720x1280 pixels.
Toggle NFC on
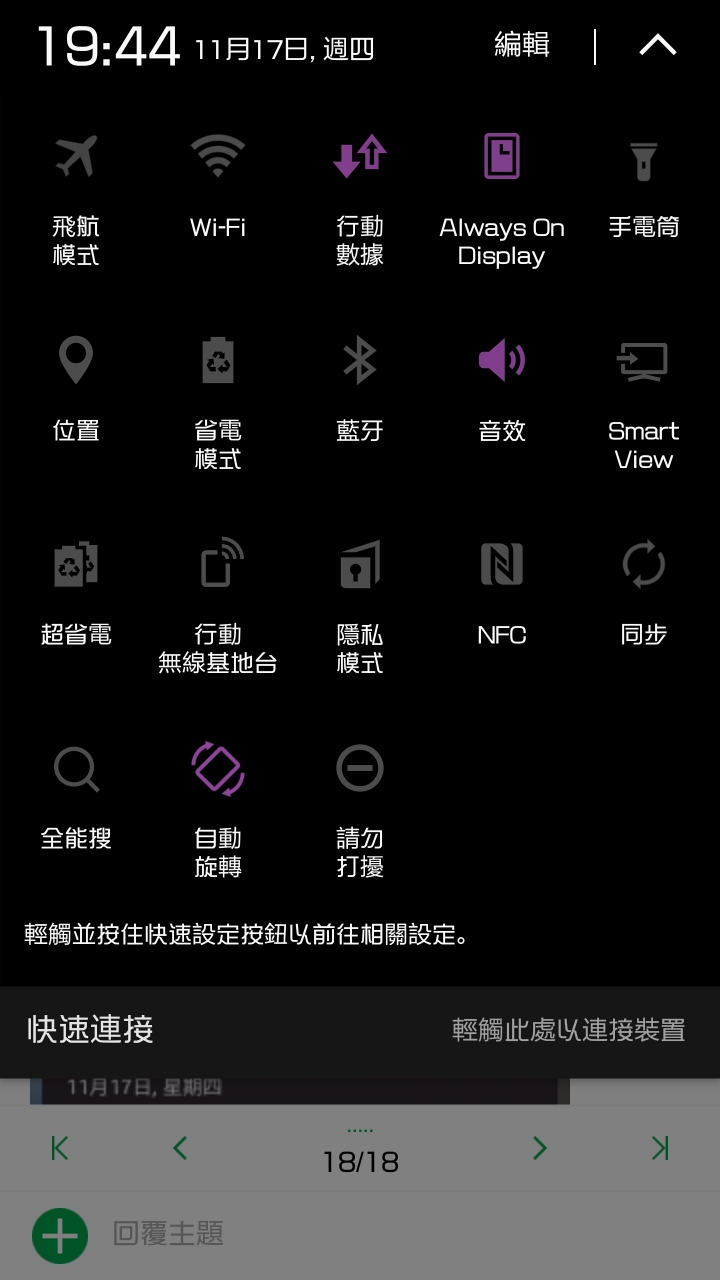502,565
